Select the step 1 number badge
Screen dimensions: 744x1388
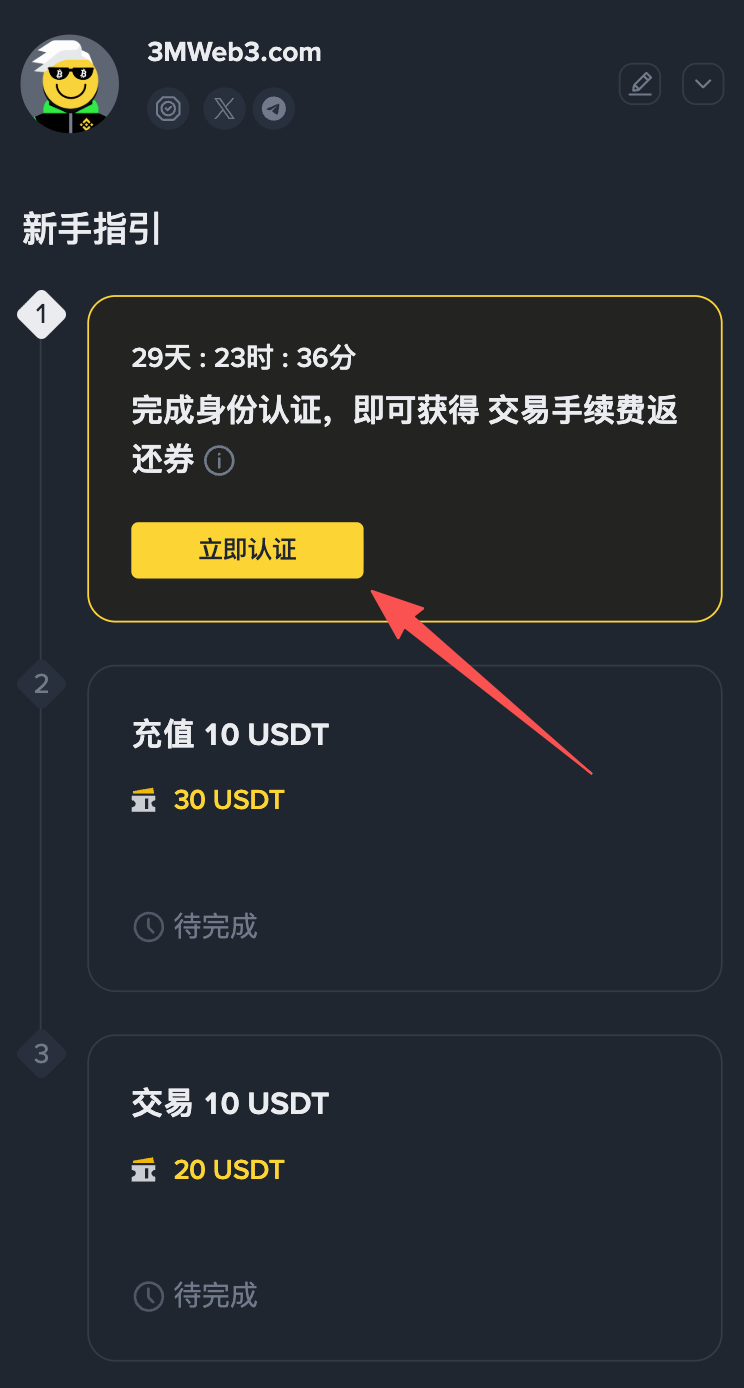tap(41, 313)
